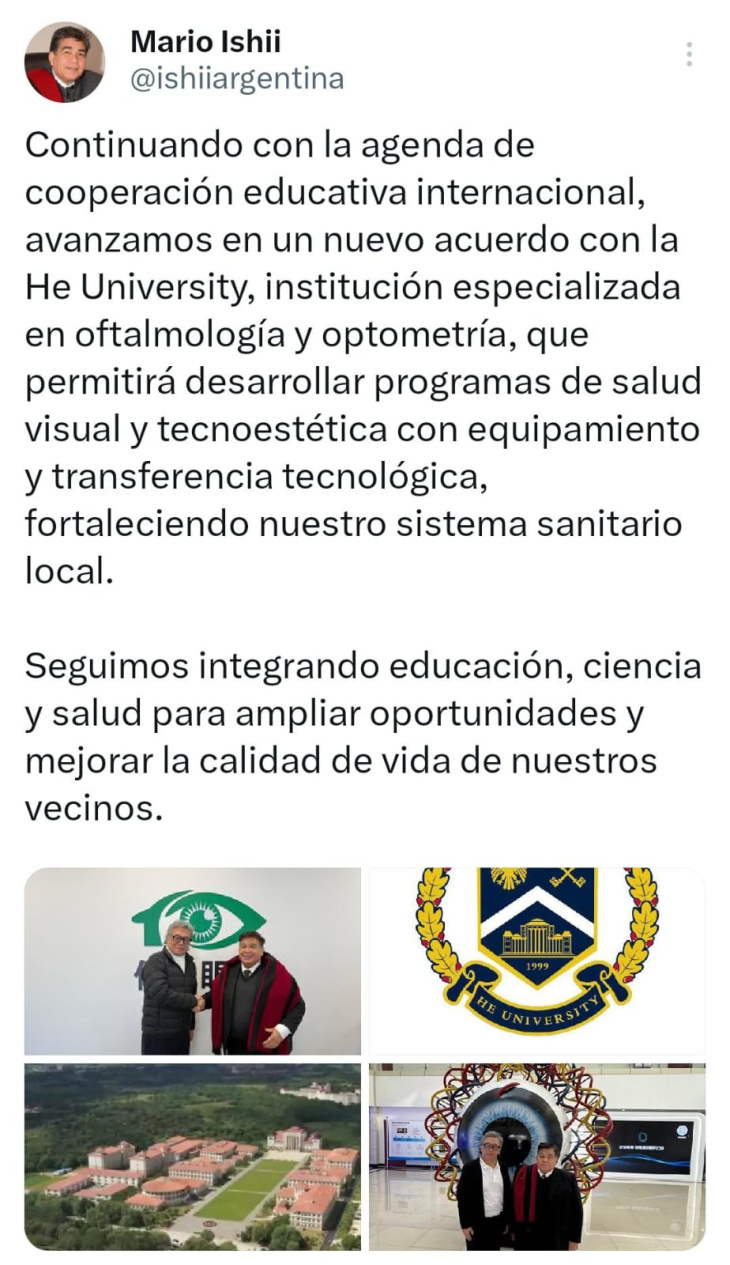The height and width of the screenshot is (1265, 730).
Task: Open the handshake photo in front of the eye logo
Action: 192,960
